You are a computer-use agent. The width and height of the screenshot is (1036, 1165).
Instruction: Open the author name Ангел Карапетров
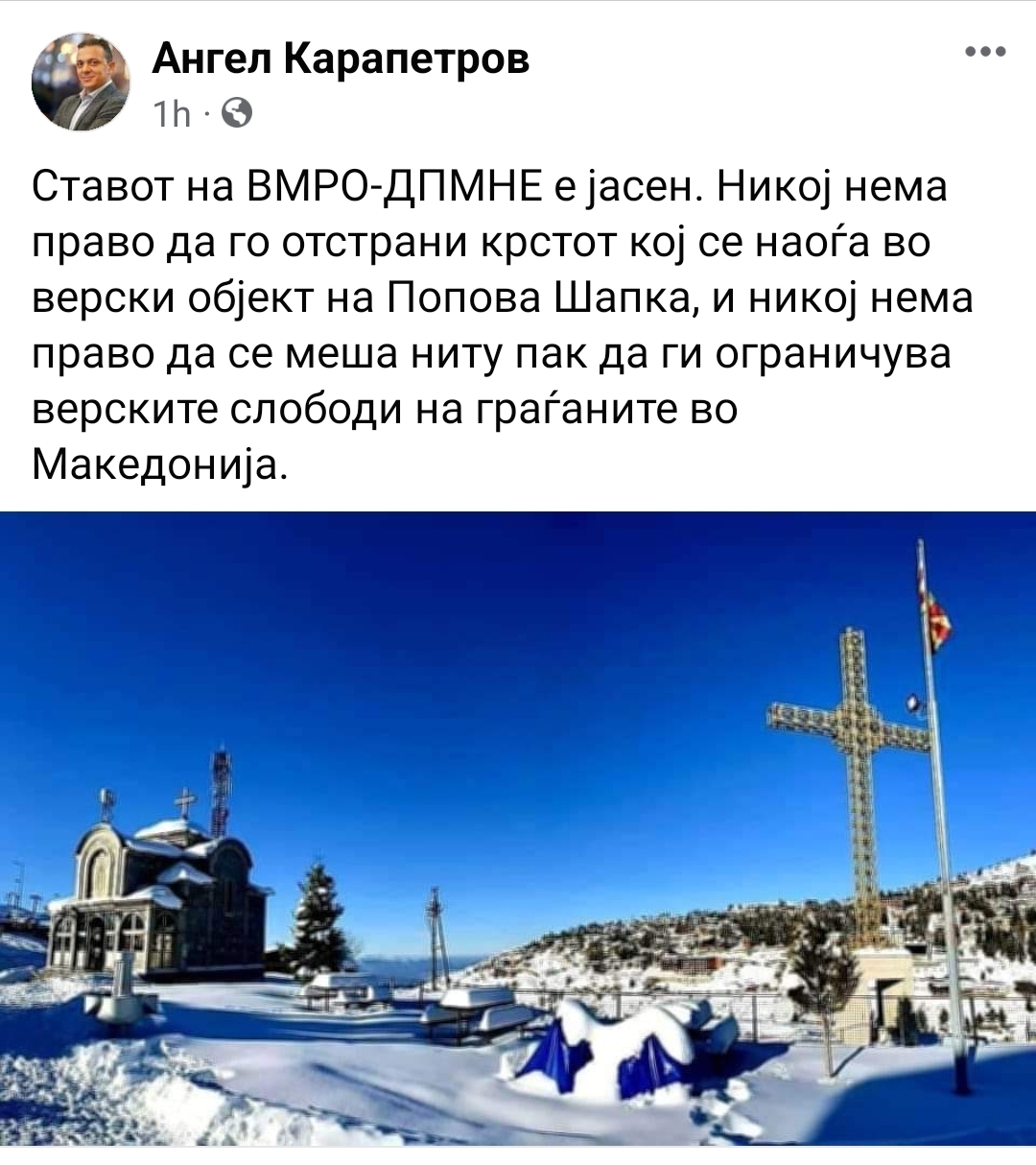pyautogui.click(x=341, y=60)
